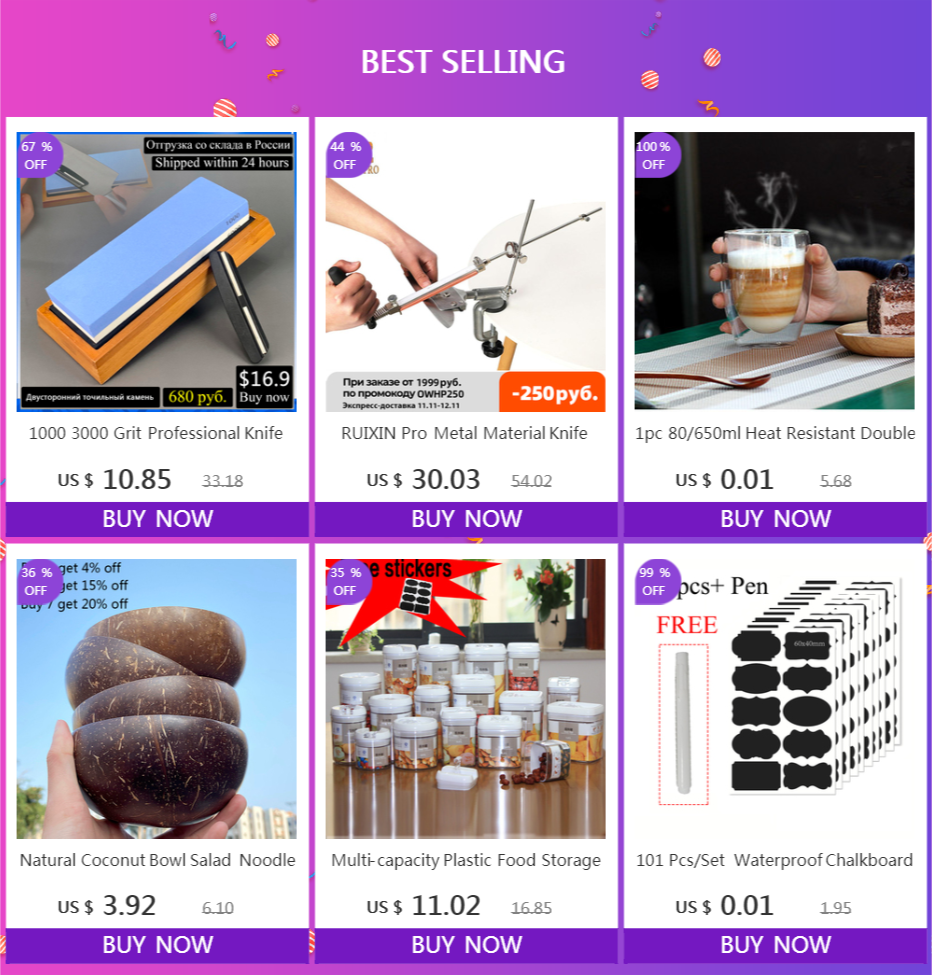Buy the Multi-capacity Plastic Food Storage set
Screen dimensions: 932x975
[x=466, y=945]
